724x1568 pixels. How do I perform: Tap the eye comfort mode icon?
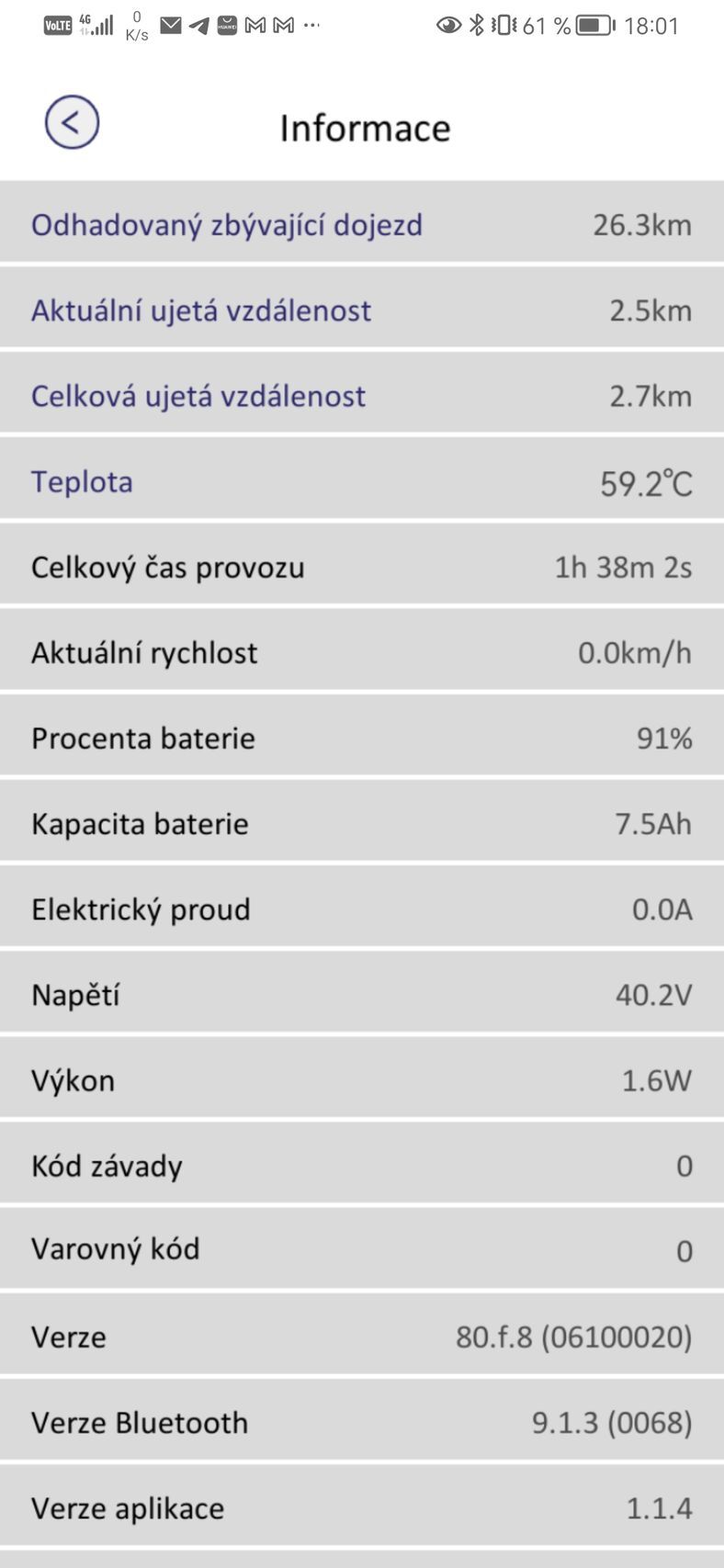click(x=447, y=25)
